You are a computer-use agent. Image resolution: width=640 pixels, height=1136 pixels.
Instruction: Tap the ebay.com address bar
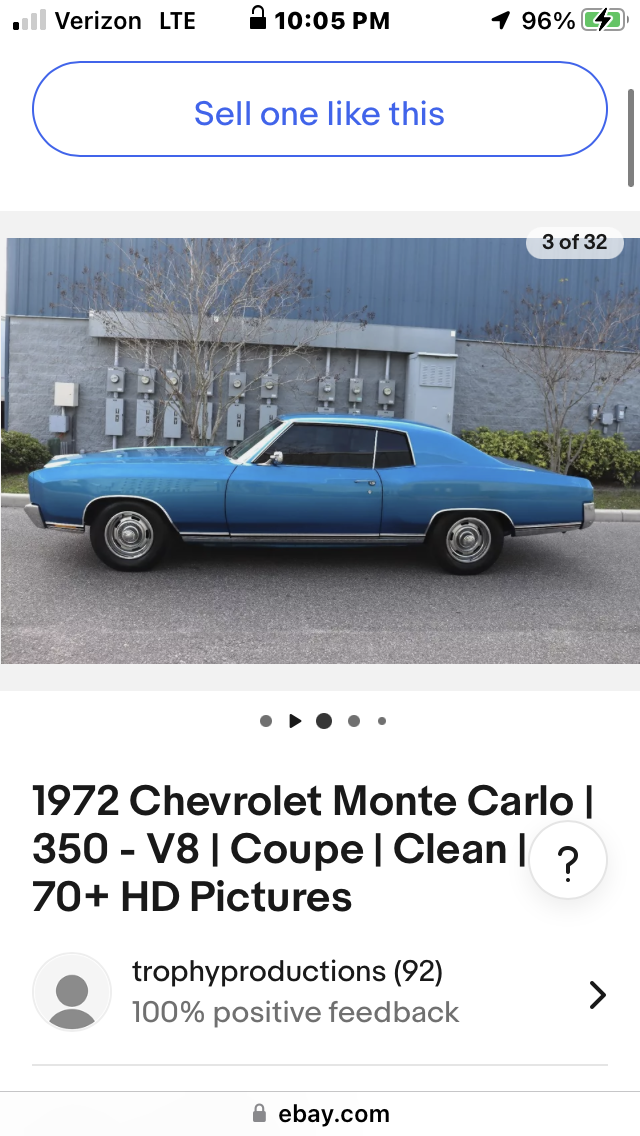click(320, 1114)
